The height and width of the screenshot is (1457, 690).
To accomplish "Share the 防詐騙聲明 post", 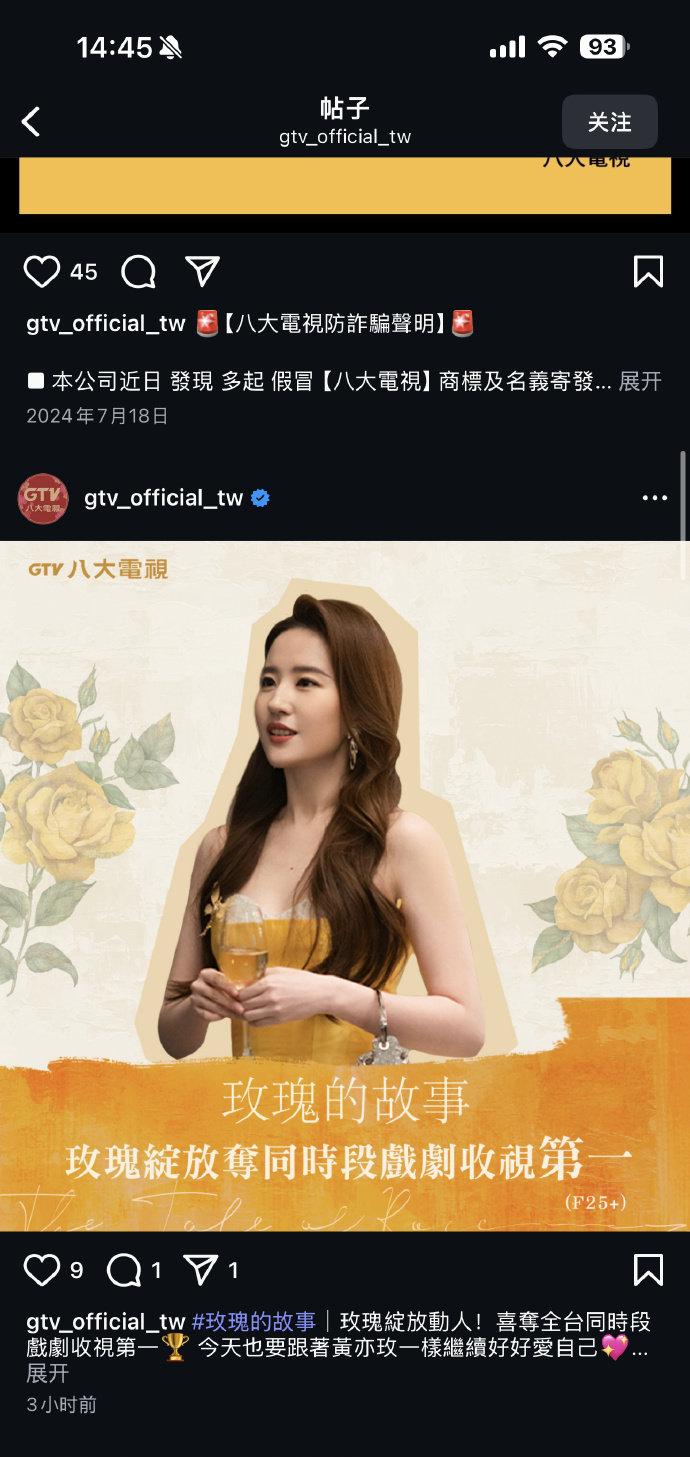I will pos(202,271).
